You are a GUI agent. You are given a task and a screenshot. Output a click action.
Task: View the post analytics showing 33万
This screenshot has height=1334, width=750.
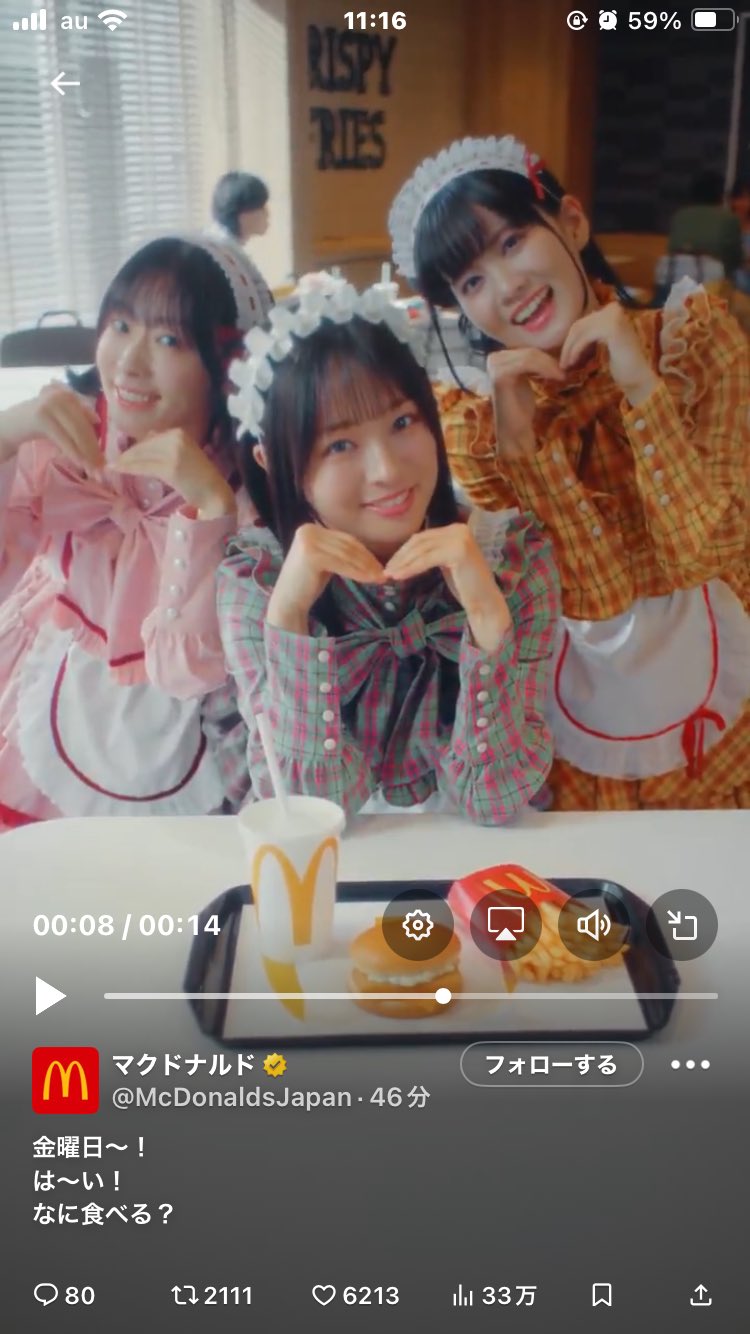click(x=494, y=1296)
